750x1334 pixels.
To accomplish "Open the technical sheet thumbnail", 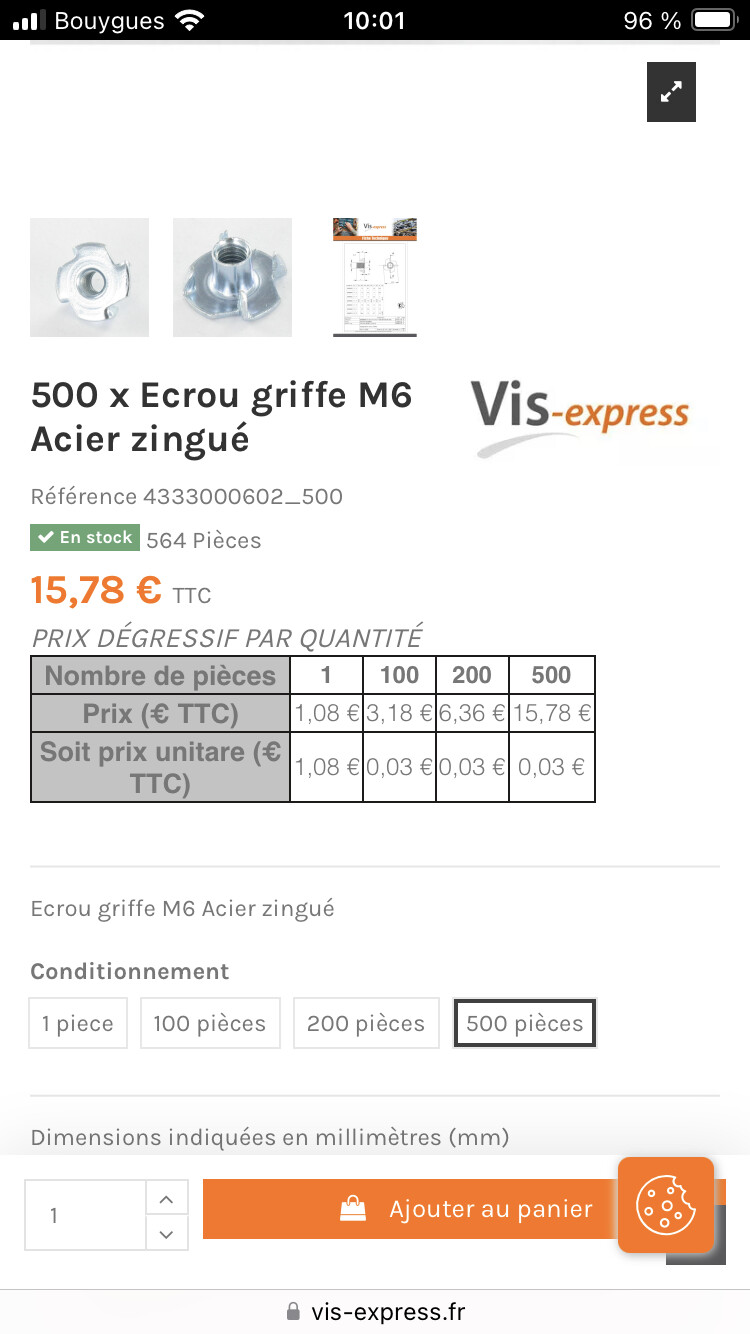I will (x=375, y=277).
